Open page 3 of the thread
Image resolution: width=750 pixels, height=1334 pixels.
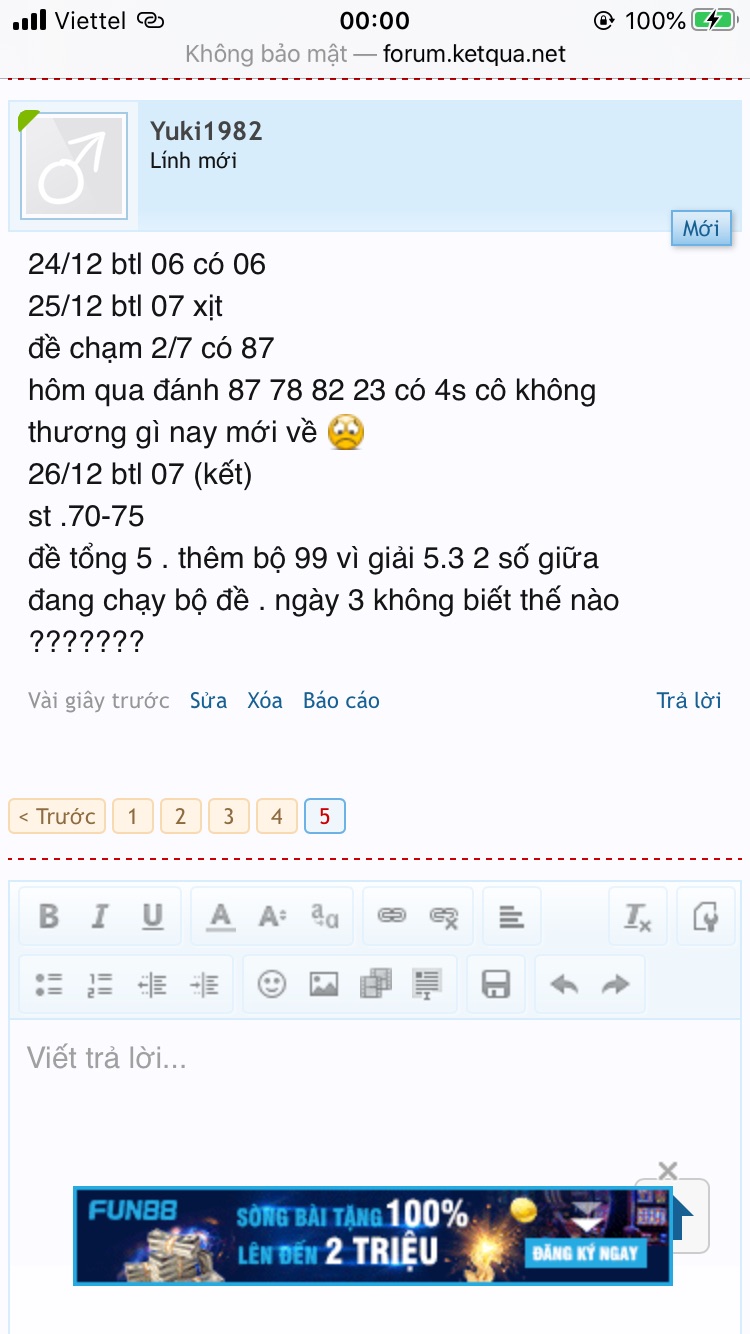pyautogui.click(x=229, y=816)
